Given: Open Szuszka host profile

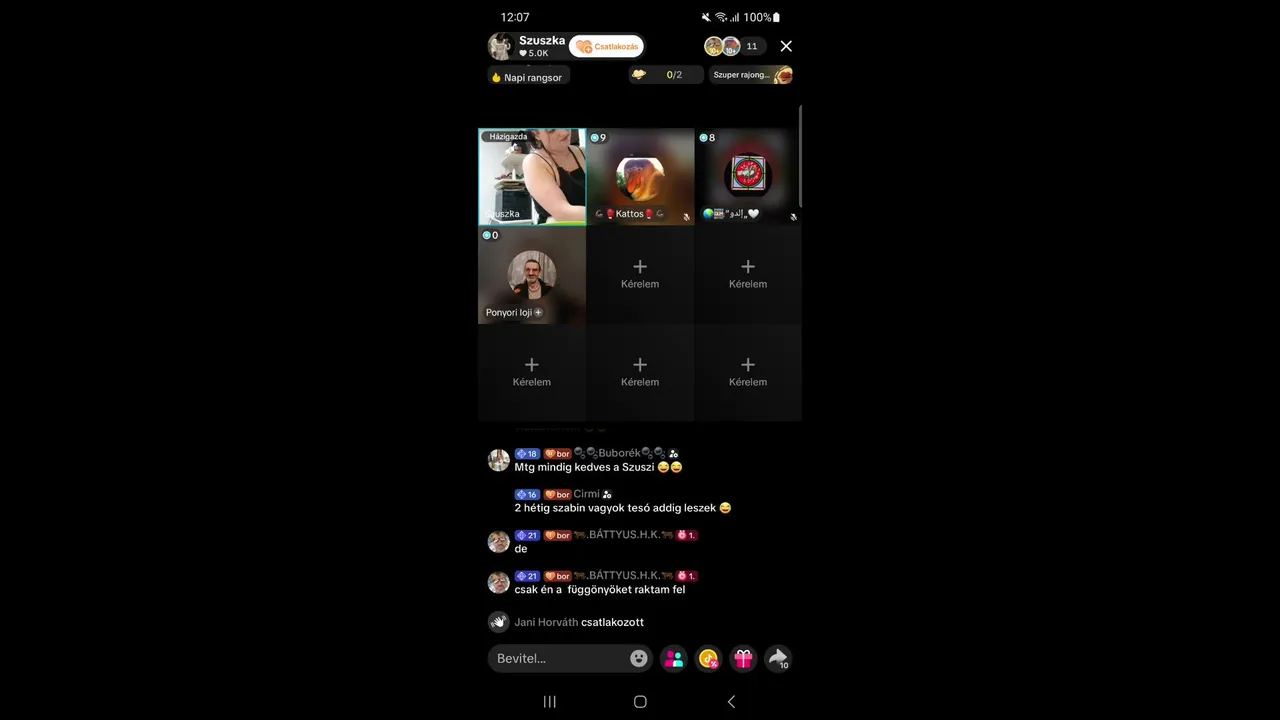Looking at the screenshot, I should (501, 46).
